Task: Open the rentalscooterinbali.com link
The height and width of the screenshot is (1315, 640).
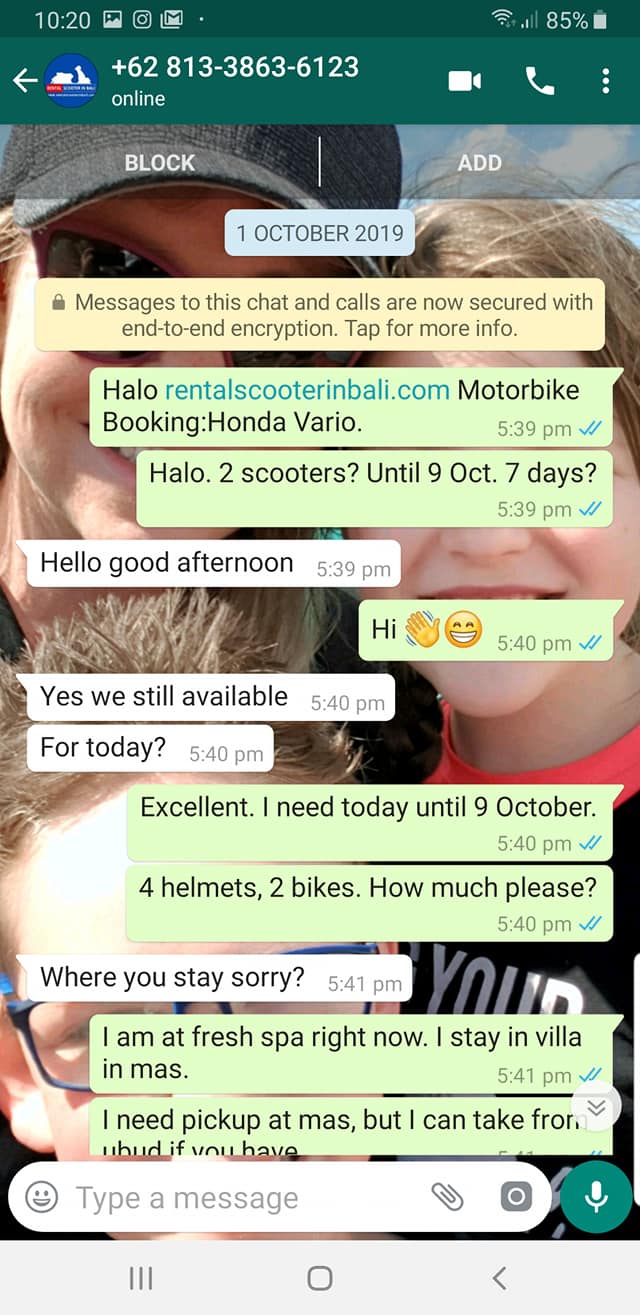Action: 306,390
